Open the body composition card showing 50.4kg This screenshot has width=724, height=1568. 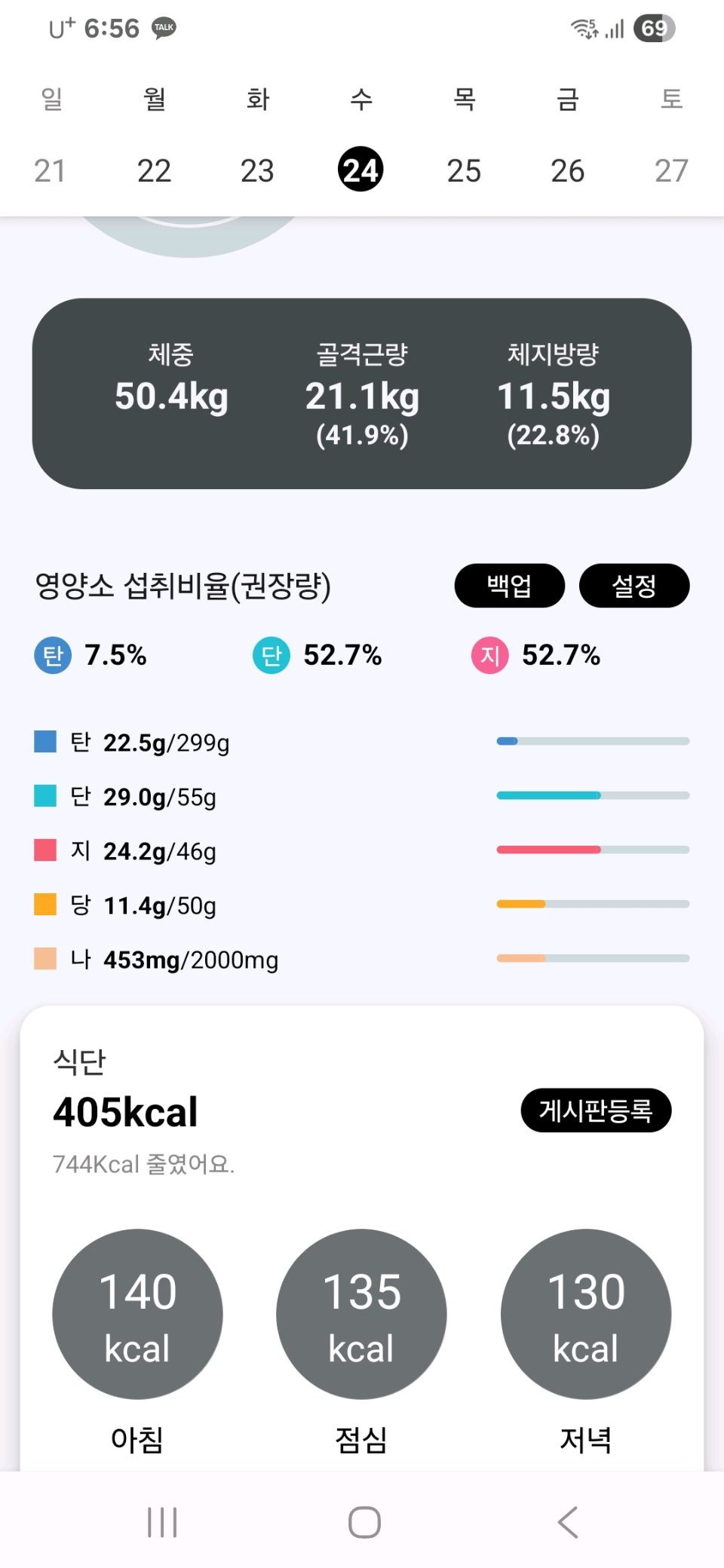pyautogui.click(x=362, y=394)
